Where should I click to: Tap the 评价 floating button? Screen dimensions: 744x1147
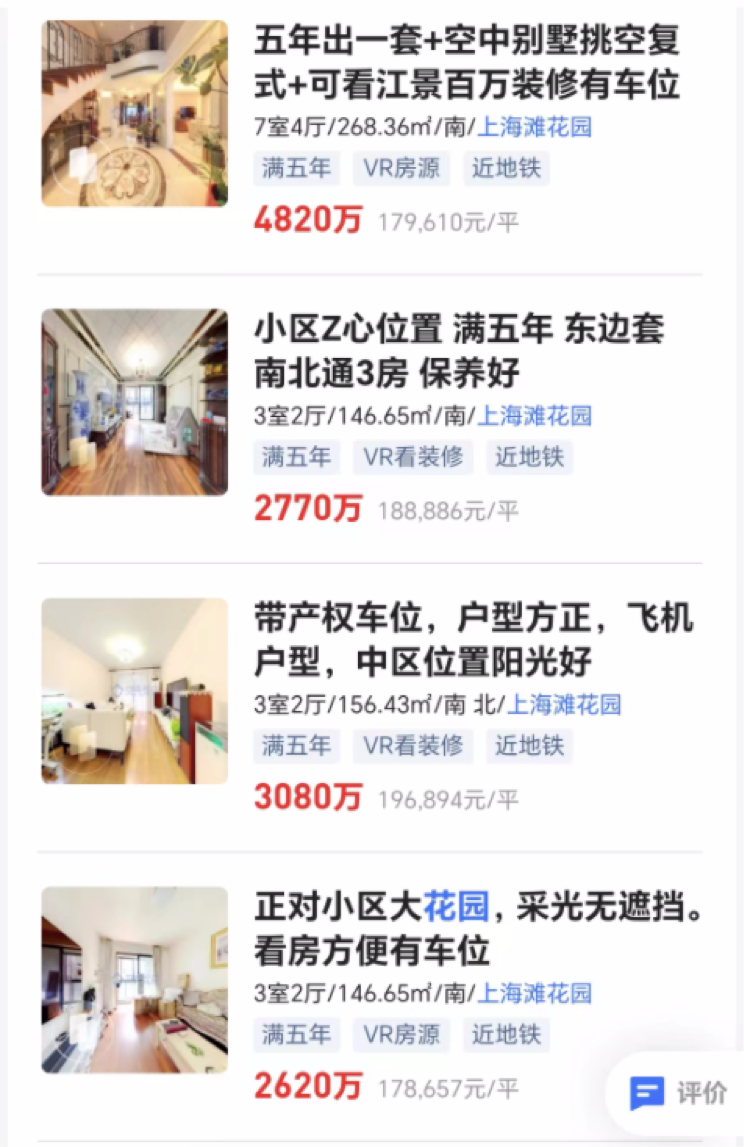[679, 1093]
